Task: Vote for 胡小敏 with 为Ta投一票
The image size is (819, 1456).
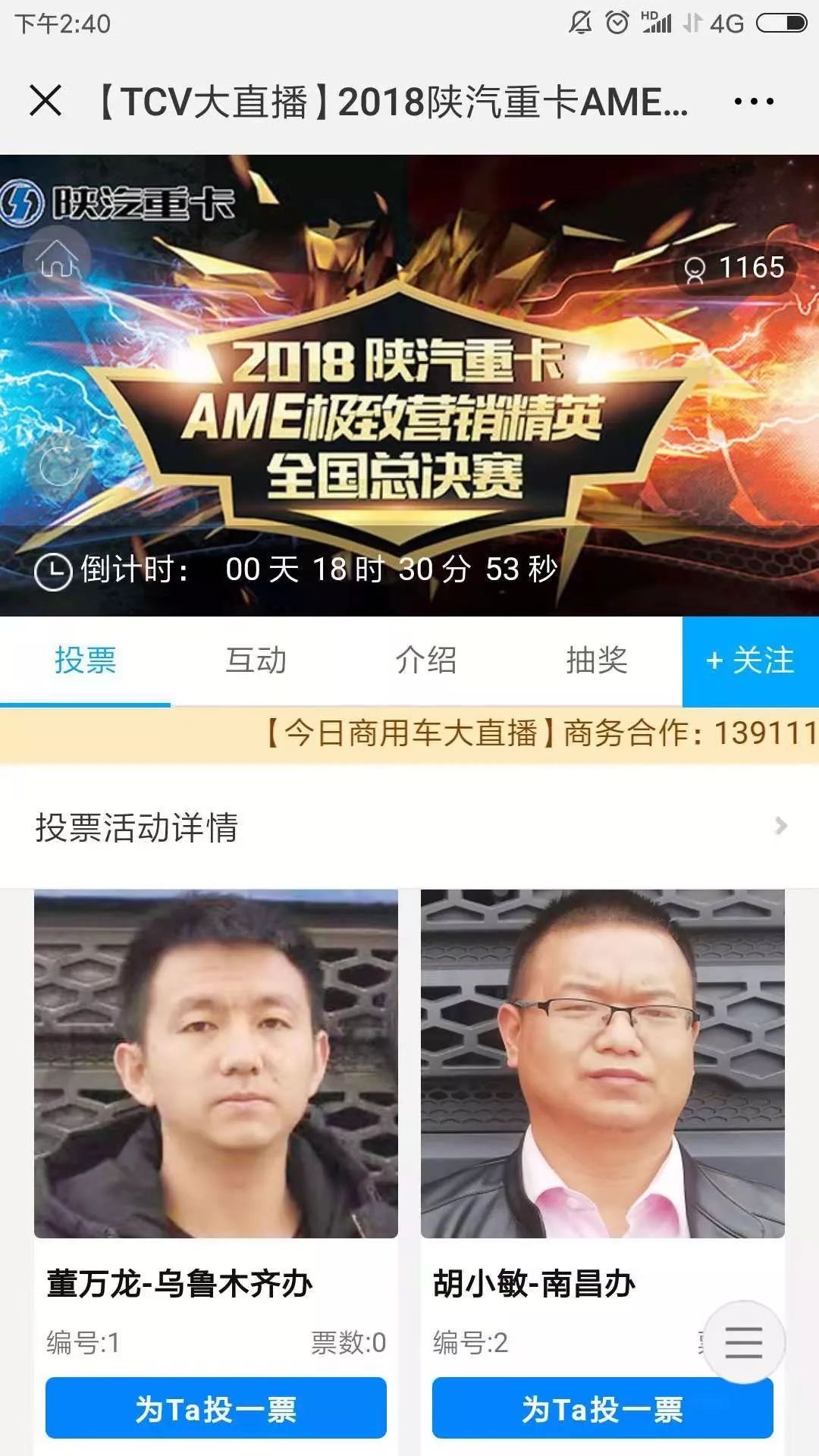Action: click(603, 1409)
